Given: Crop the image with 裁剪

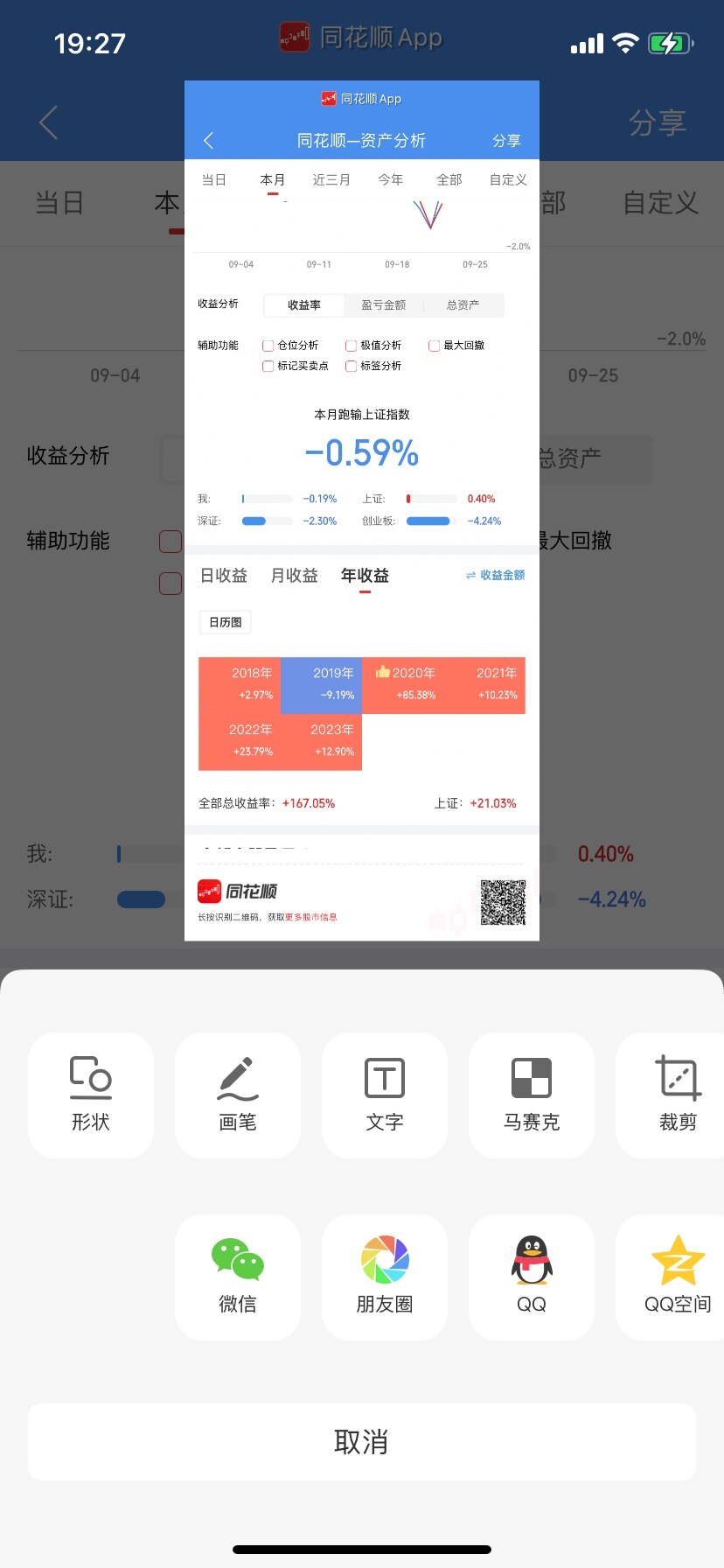Looking at the screenshot, I should click(673, 1094).
